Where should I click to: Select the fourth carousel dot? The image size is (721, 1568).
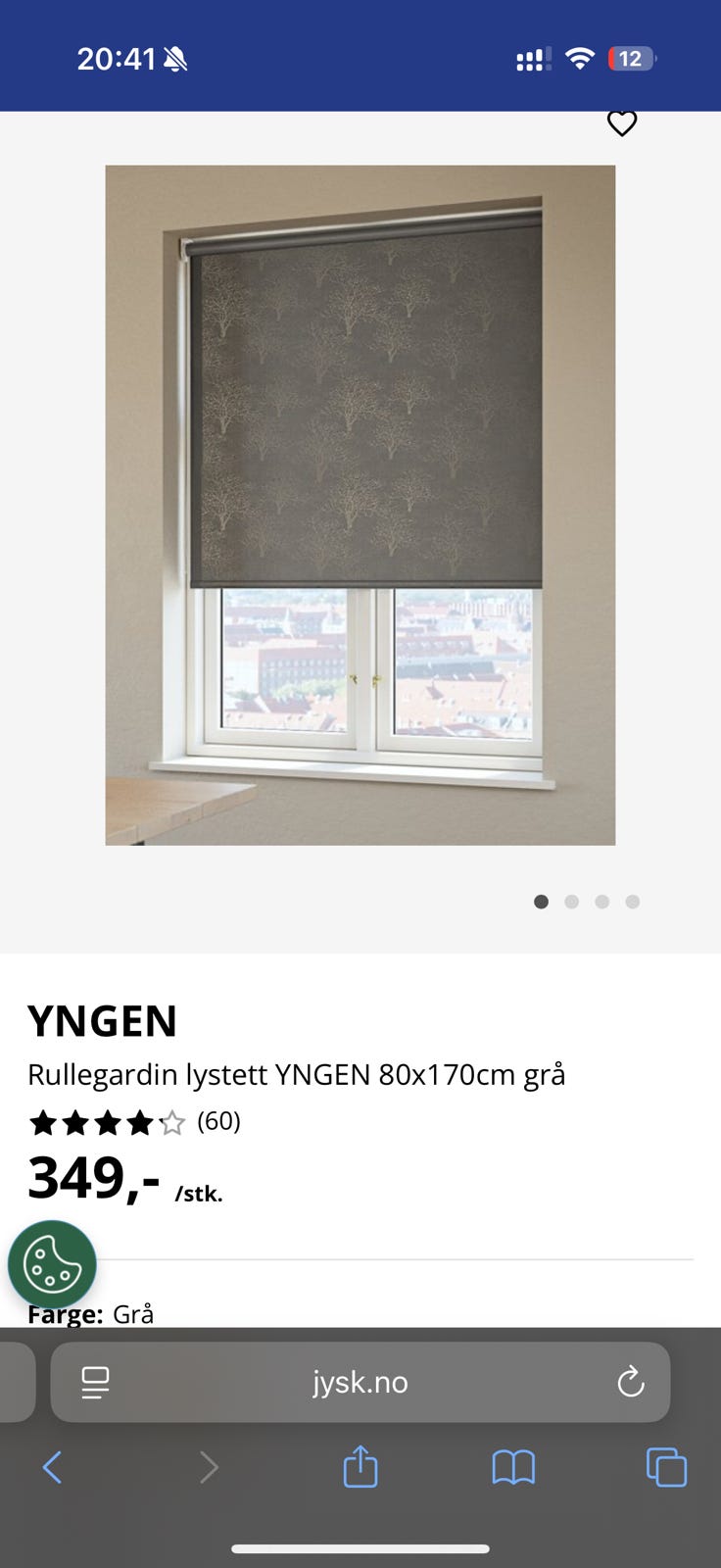633,902
